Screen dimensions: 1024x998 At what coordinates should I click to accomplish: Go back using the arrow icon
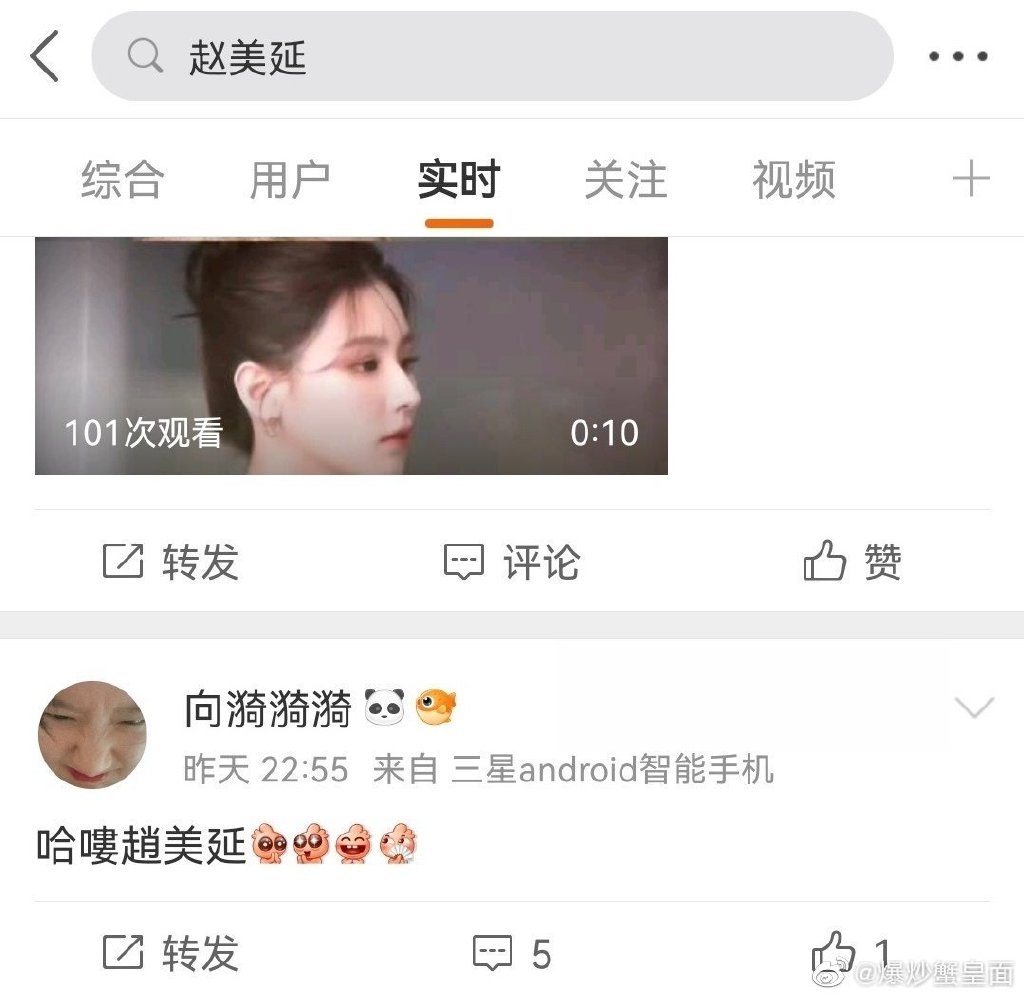tap(45, 57)
